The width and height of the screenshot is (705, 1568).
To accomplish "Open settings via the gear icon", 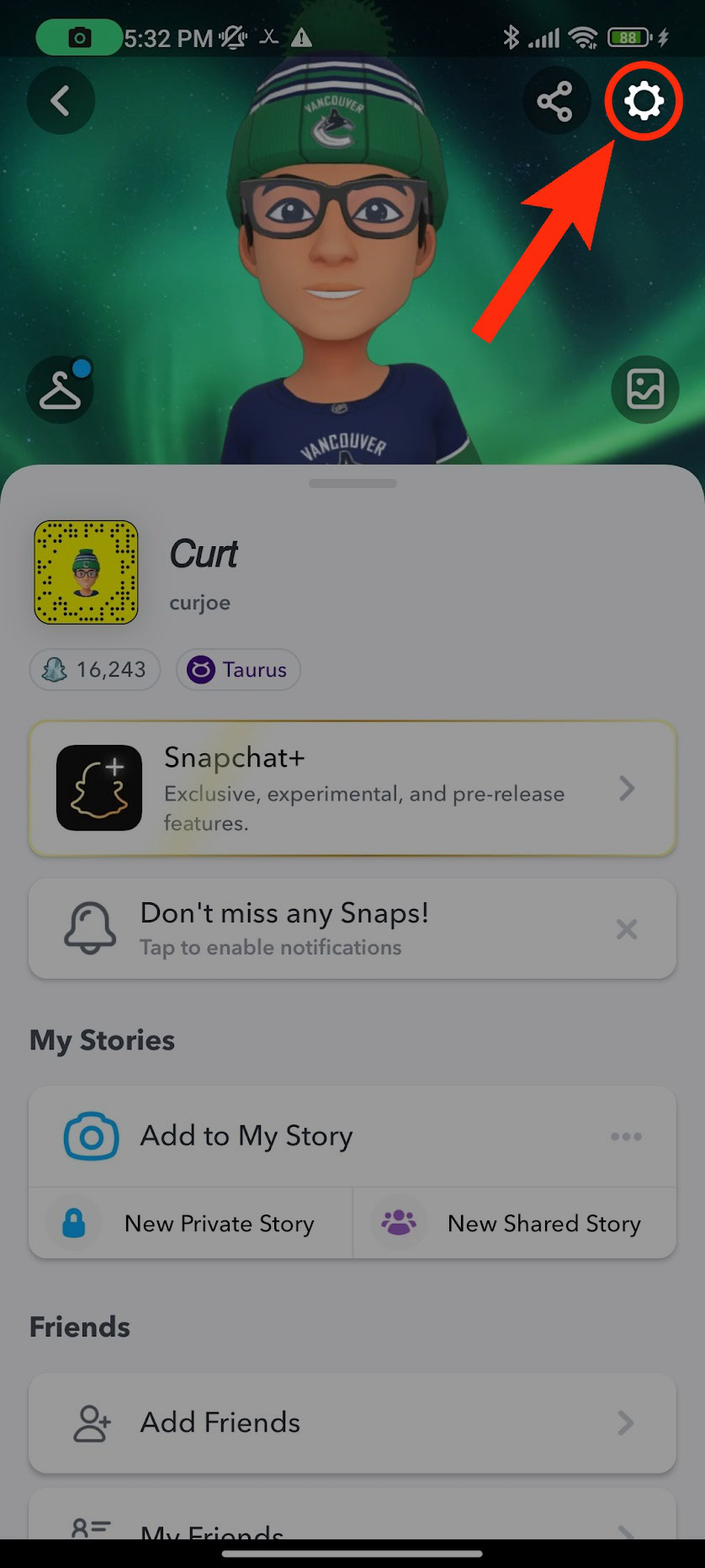I will point(644,102).
